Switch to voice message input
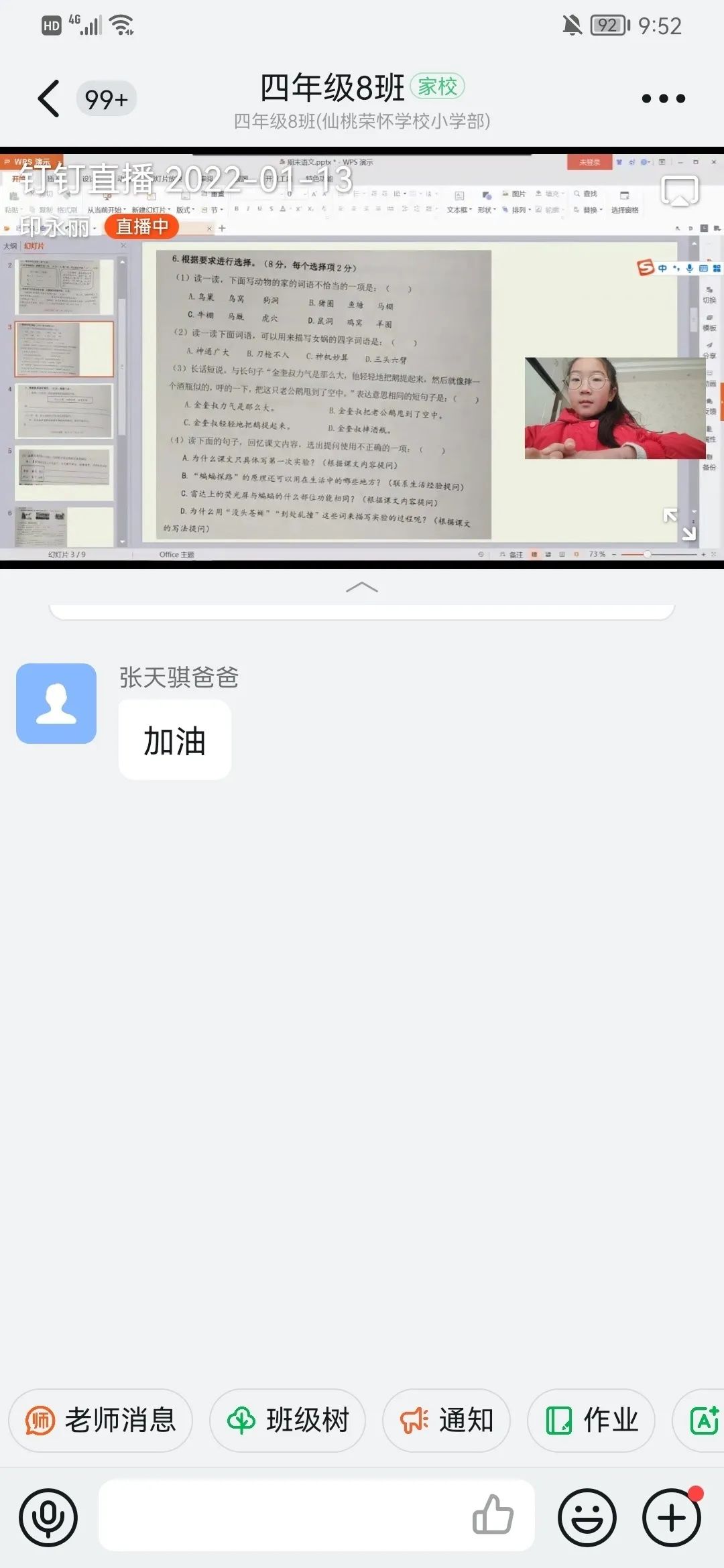This screenshot has height=1568, width=724. coord(48,1518)
